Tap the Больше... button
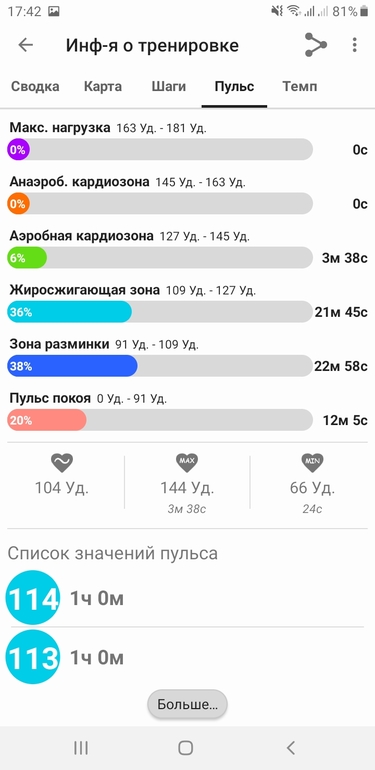Screen dimensions: 375x770 187,705
